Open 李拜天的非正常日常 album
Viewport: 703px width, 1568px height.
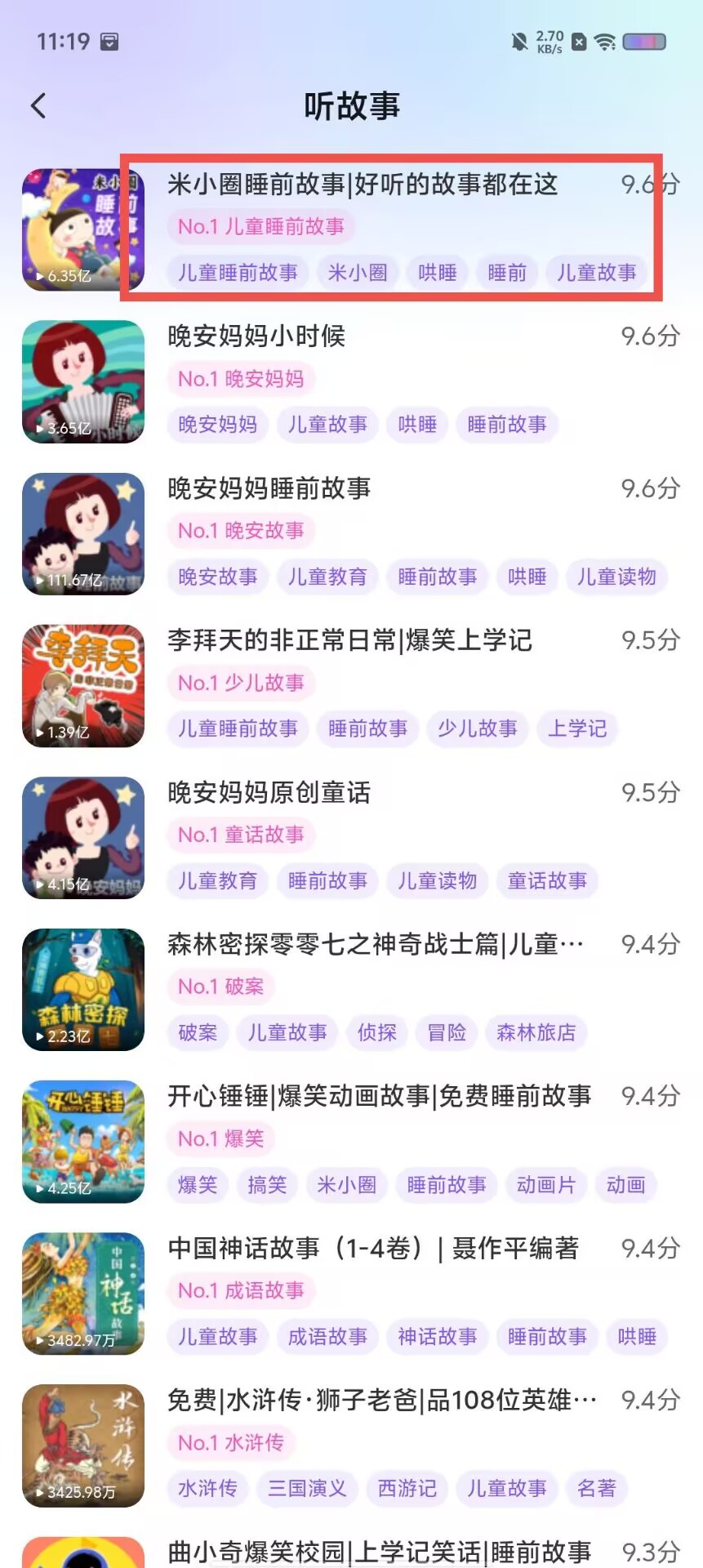pos(351,685)
